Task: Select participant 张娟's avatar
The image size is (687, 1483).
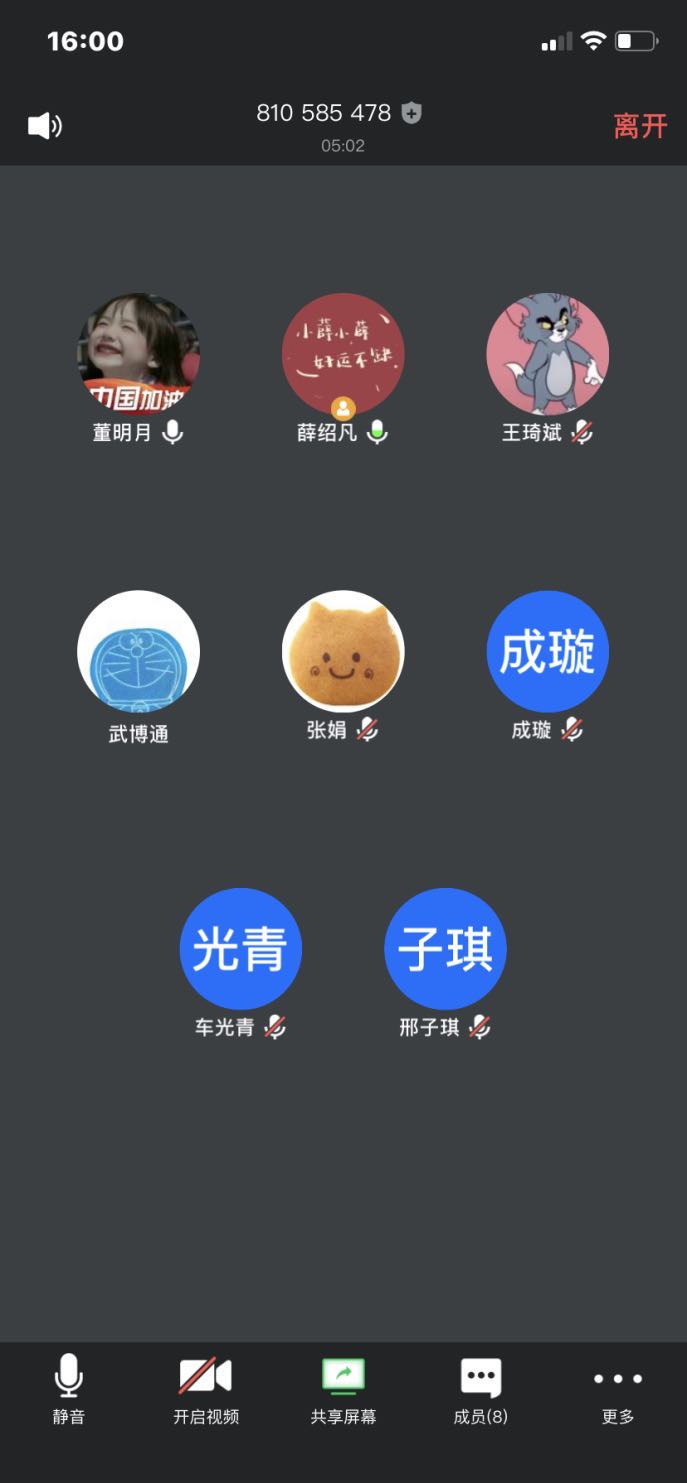Action: (343, 651)
